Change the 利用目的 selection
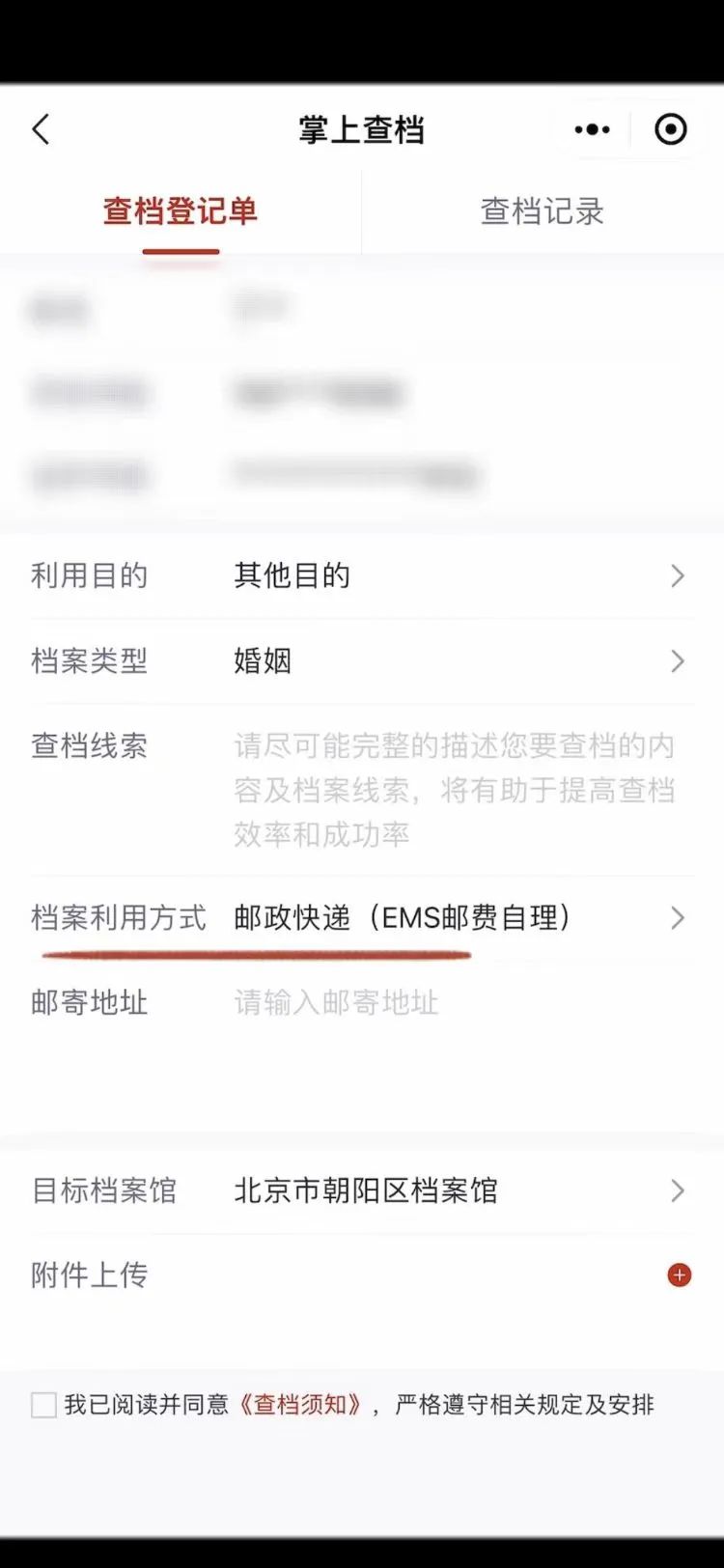The image size is (724, 1568). [x=454, y=576]
